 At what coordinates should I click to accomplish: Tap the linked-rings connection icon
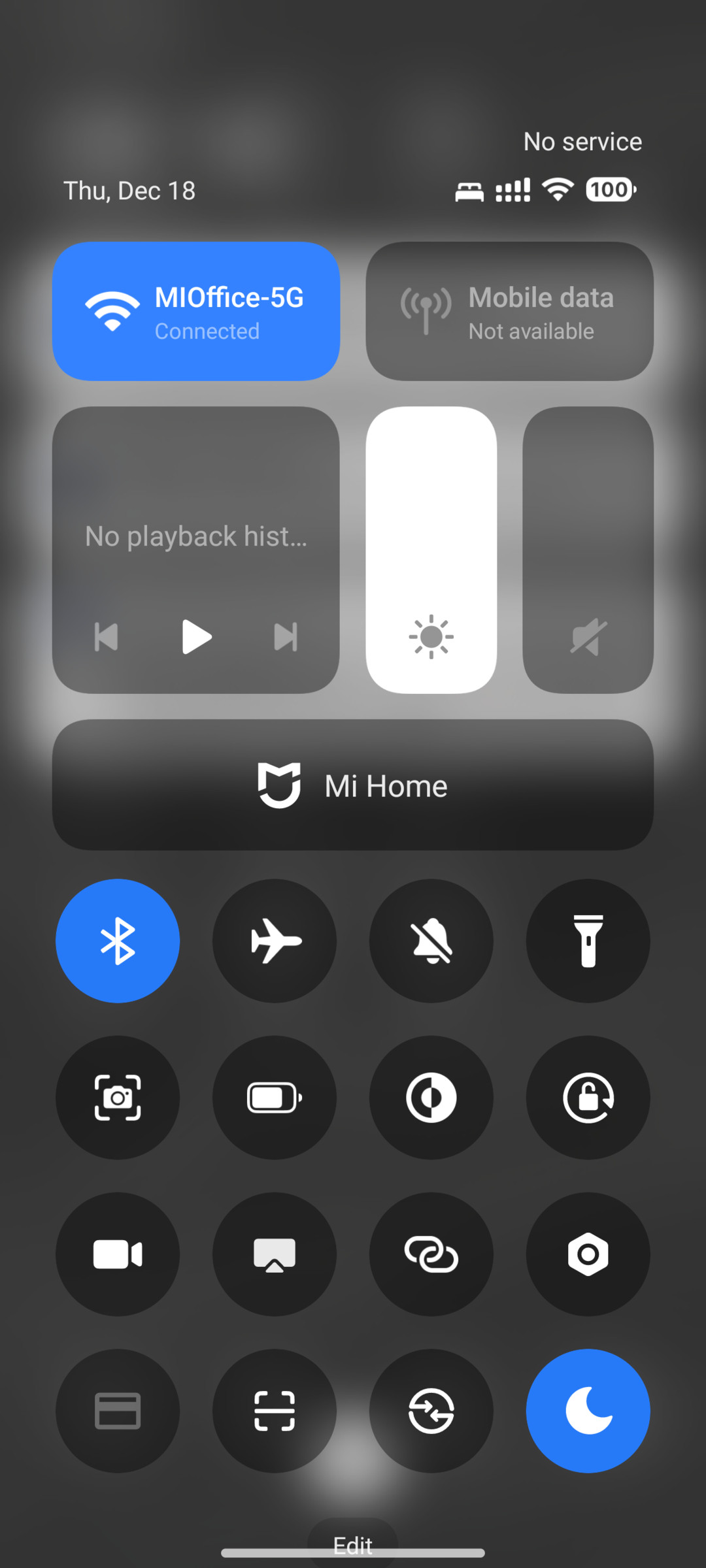point(431,1254)
